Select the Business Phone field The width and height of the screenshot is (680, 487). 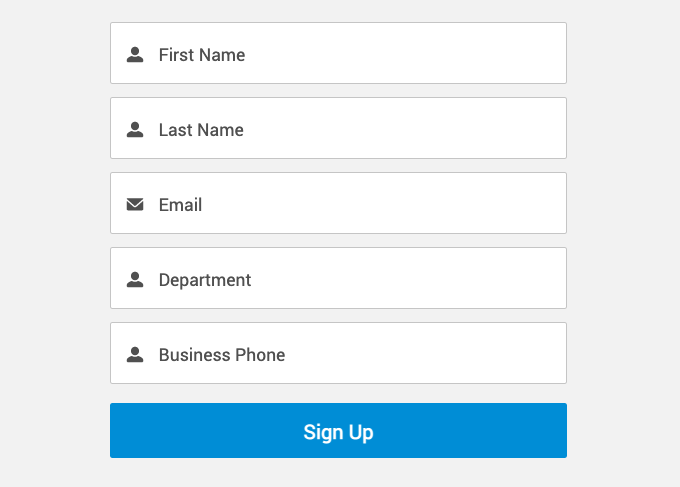pos(338,354)
